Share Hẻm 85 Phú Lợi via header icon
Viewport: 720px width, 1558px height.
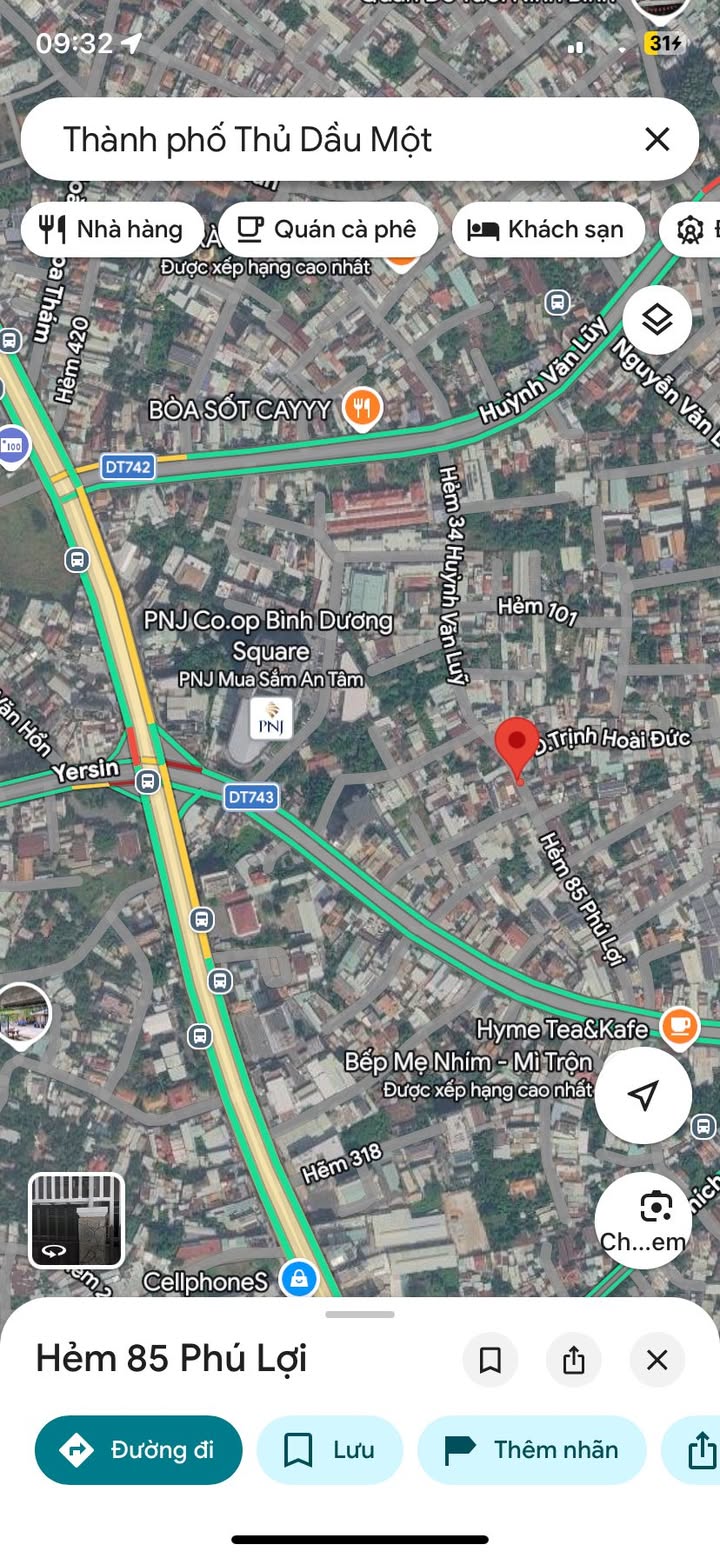click(574, 1360)
